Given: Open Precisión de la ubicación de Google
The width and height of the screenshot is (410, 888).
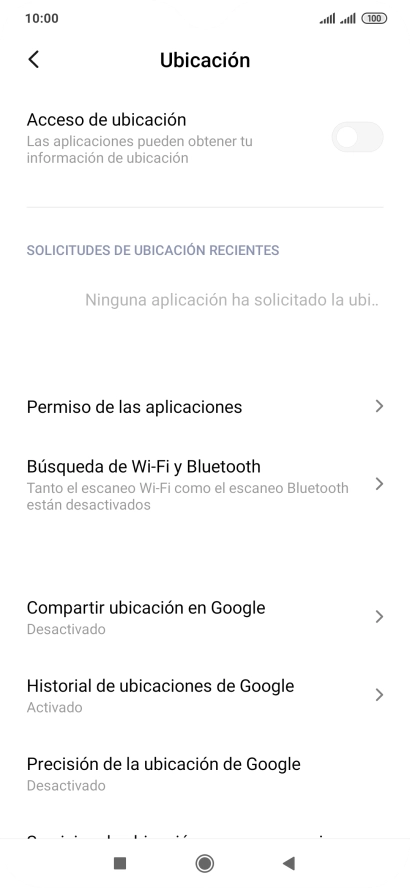Looking at the screenshot, I should [205, 773].
